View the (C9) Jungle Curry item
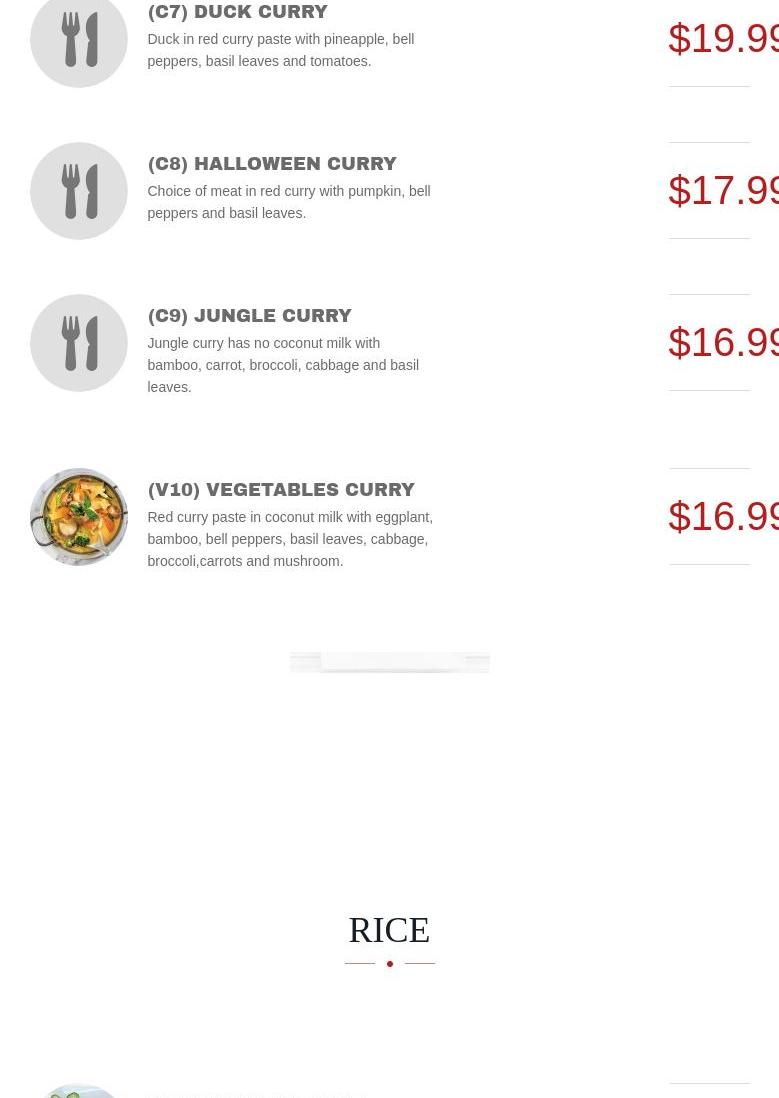Screen dimensions: 779x1098 click(x=249, y=316)
